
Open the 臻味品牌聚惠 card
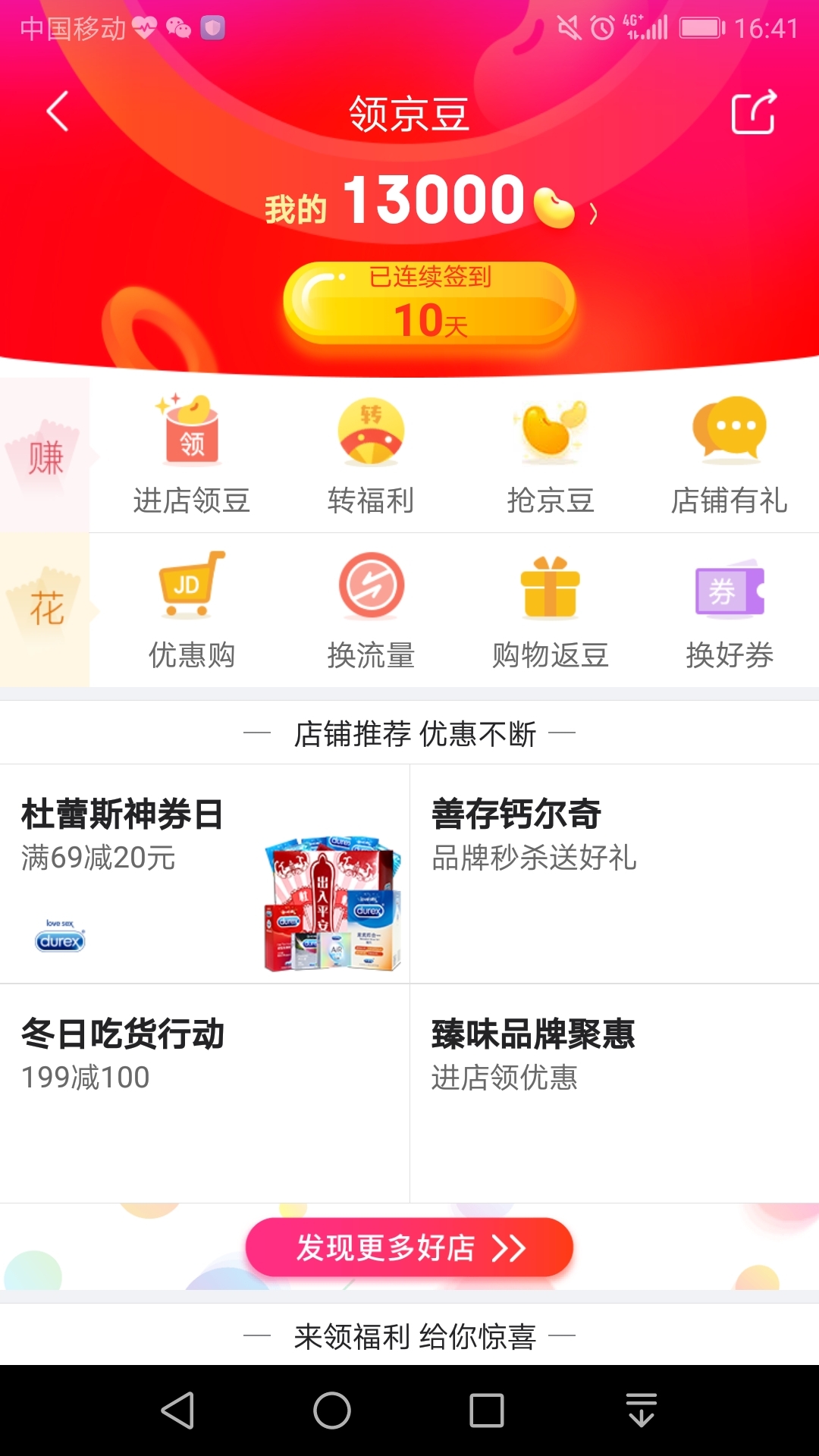click(x=614, y=1094)
